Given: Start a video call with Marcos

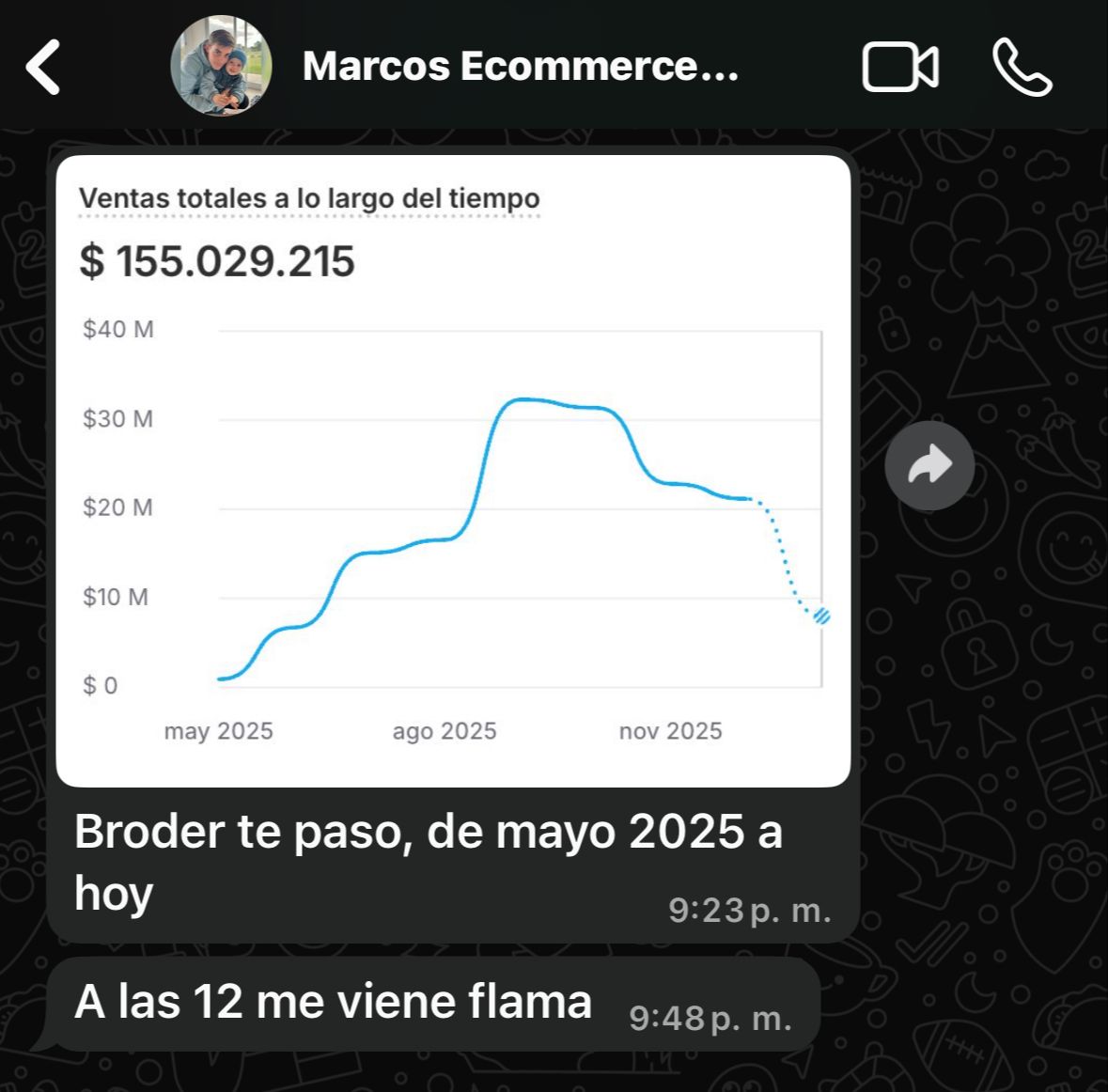Looking at the screenshot, I should click(899, 68).
